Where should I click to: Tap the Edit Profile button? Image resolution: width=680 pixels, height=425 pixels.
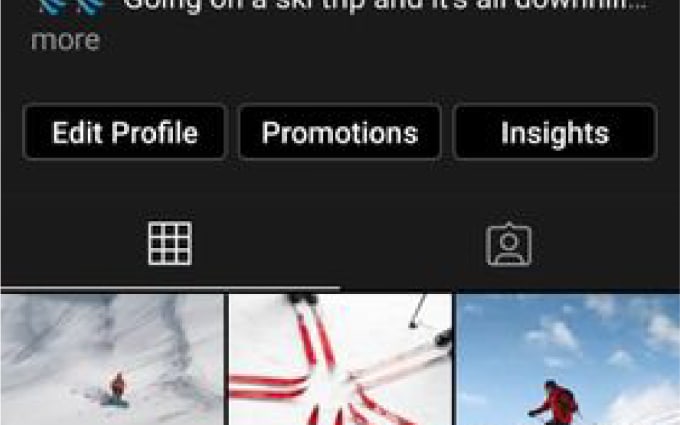click(125, 133)
